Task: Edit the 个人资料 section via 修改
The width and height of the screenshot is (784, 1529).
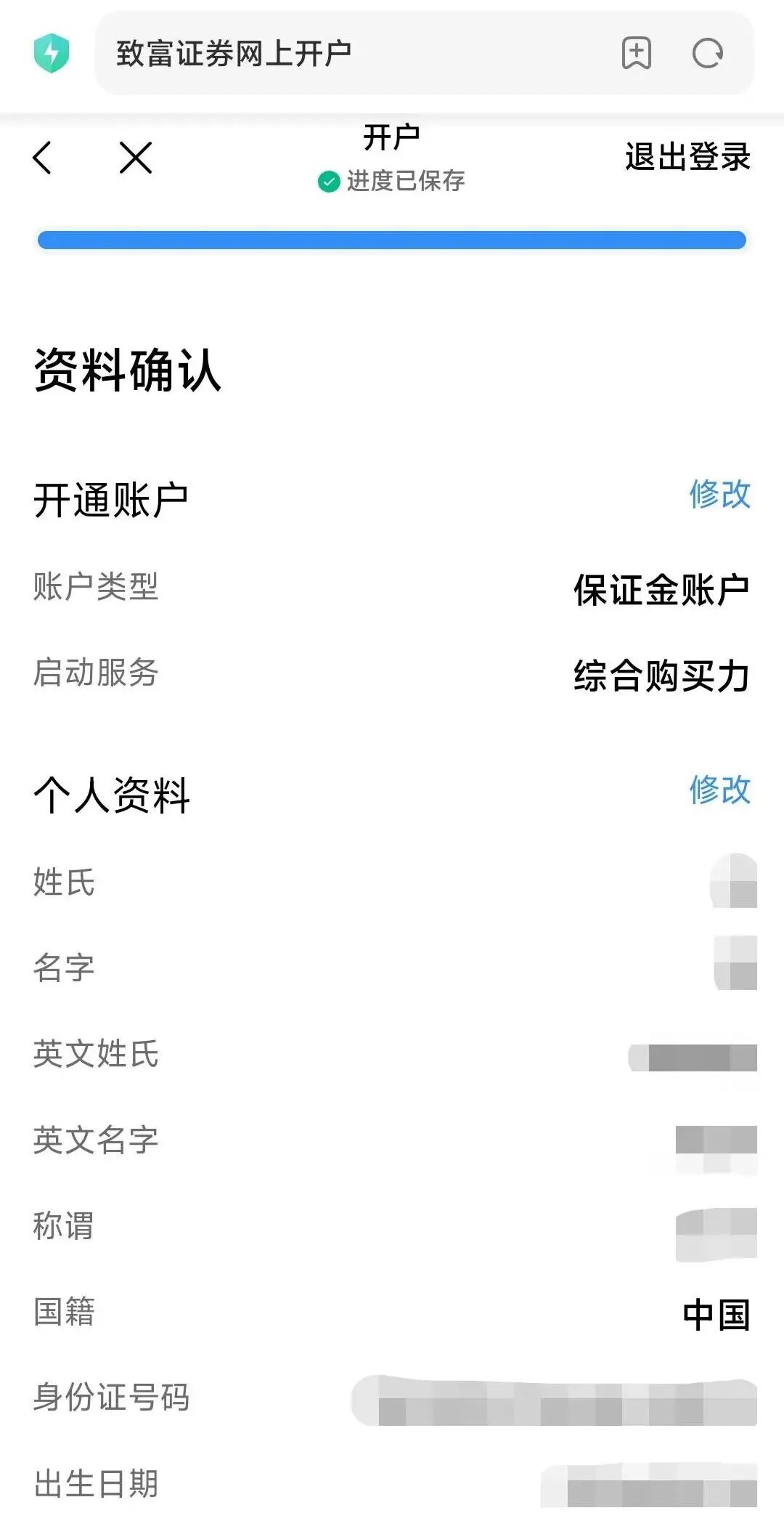Action: pos(719,790)
